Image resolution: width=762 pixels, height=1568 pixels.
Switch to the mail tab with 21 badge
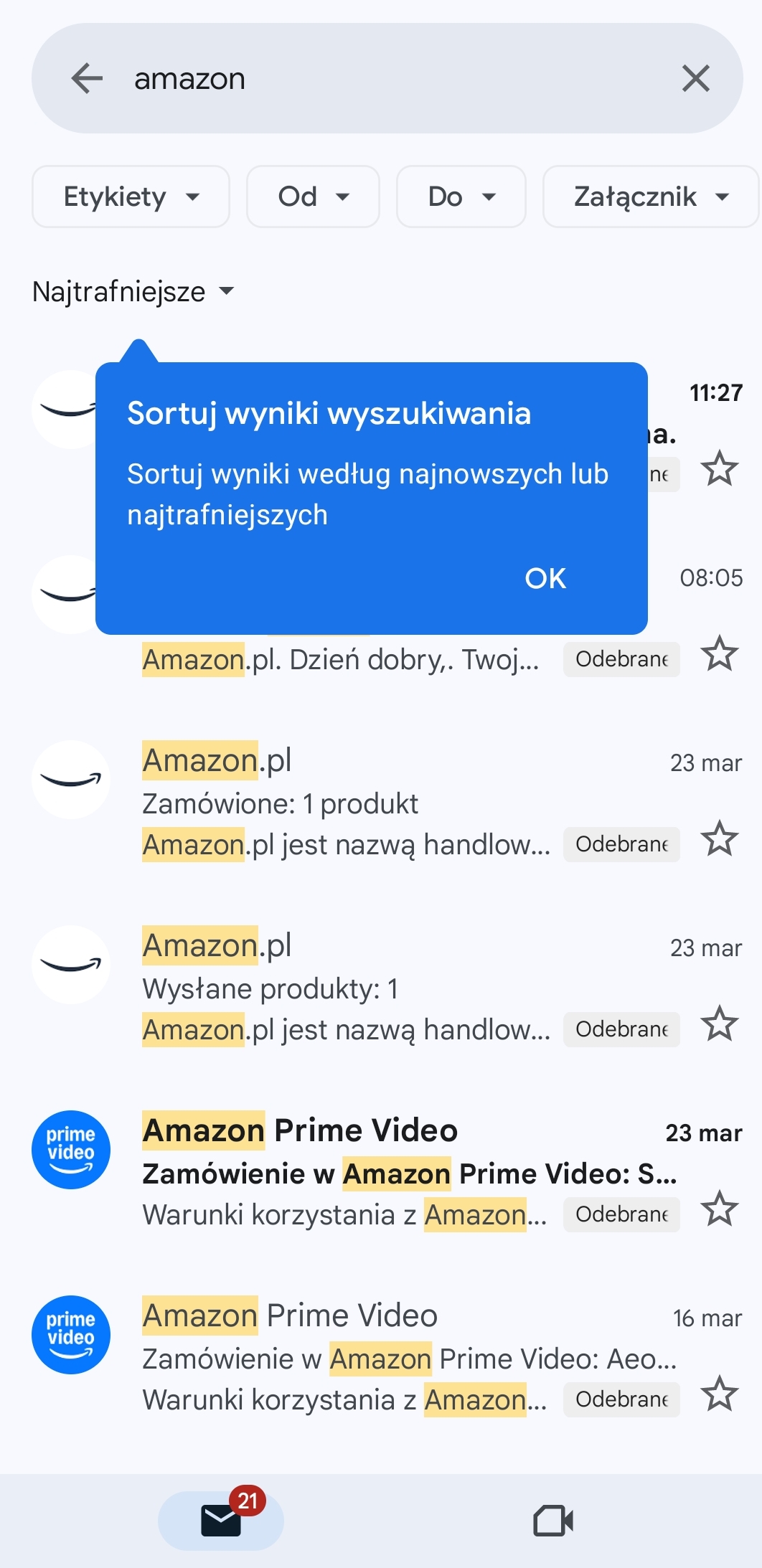tap(221, 1521)
